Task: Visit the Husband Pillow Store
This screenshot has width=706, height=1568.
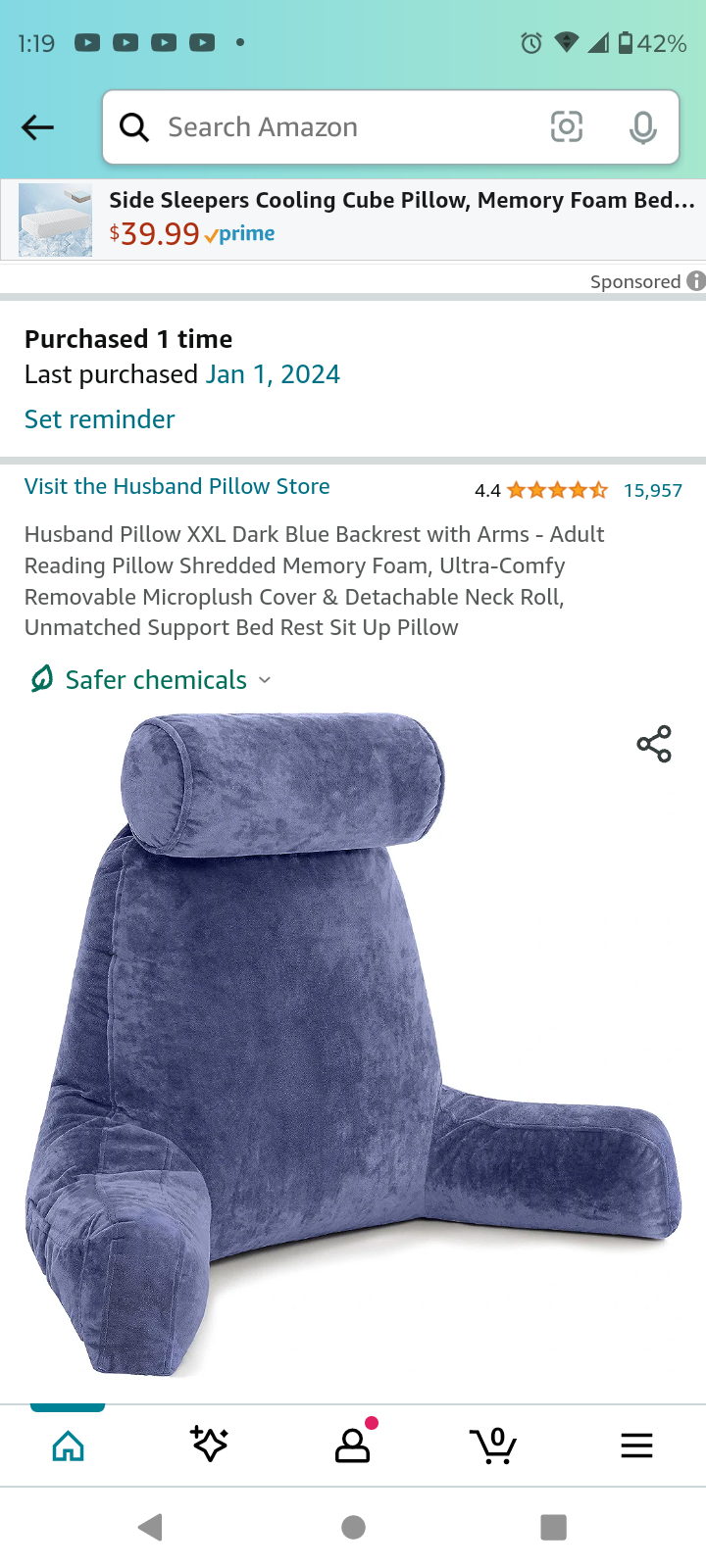Action: [x=177, y=486]
